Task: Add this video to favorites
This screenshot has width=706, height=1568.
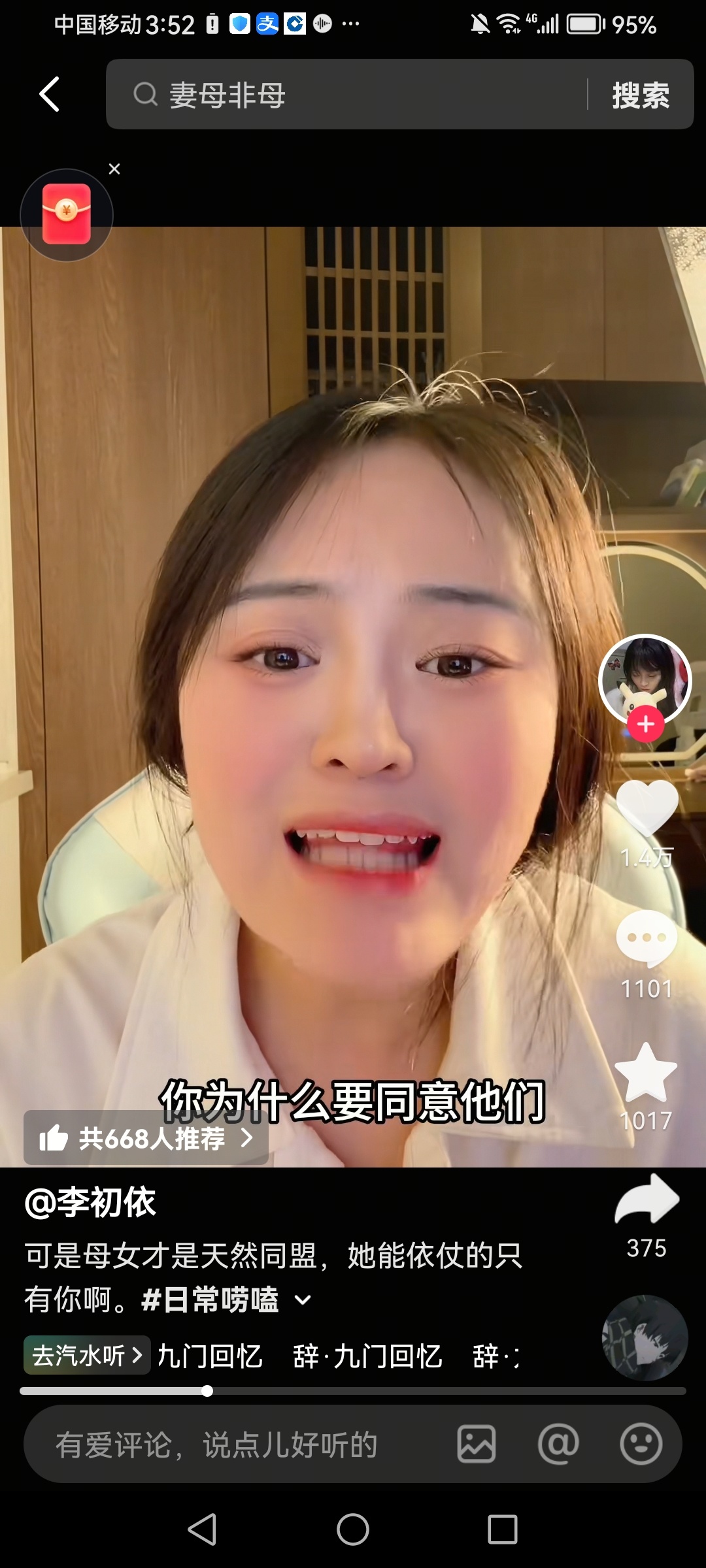Action: pyautogui.click(x=646, y=1073)
